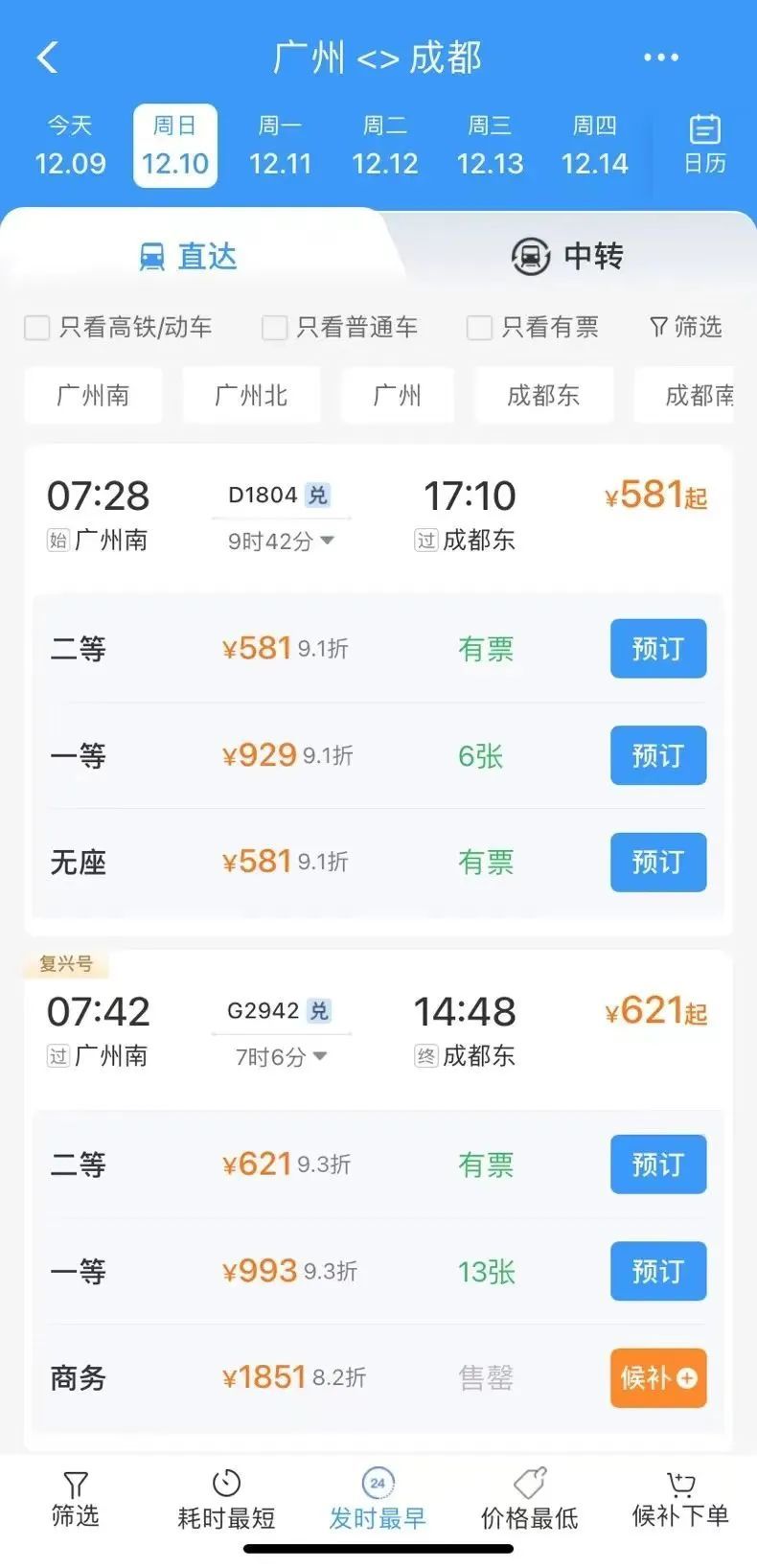Book D1804 二等 seat at ¥581
The height and width of the screenshot is (1568, 757).
point(657,649)
